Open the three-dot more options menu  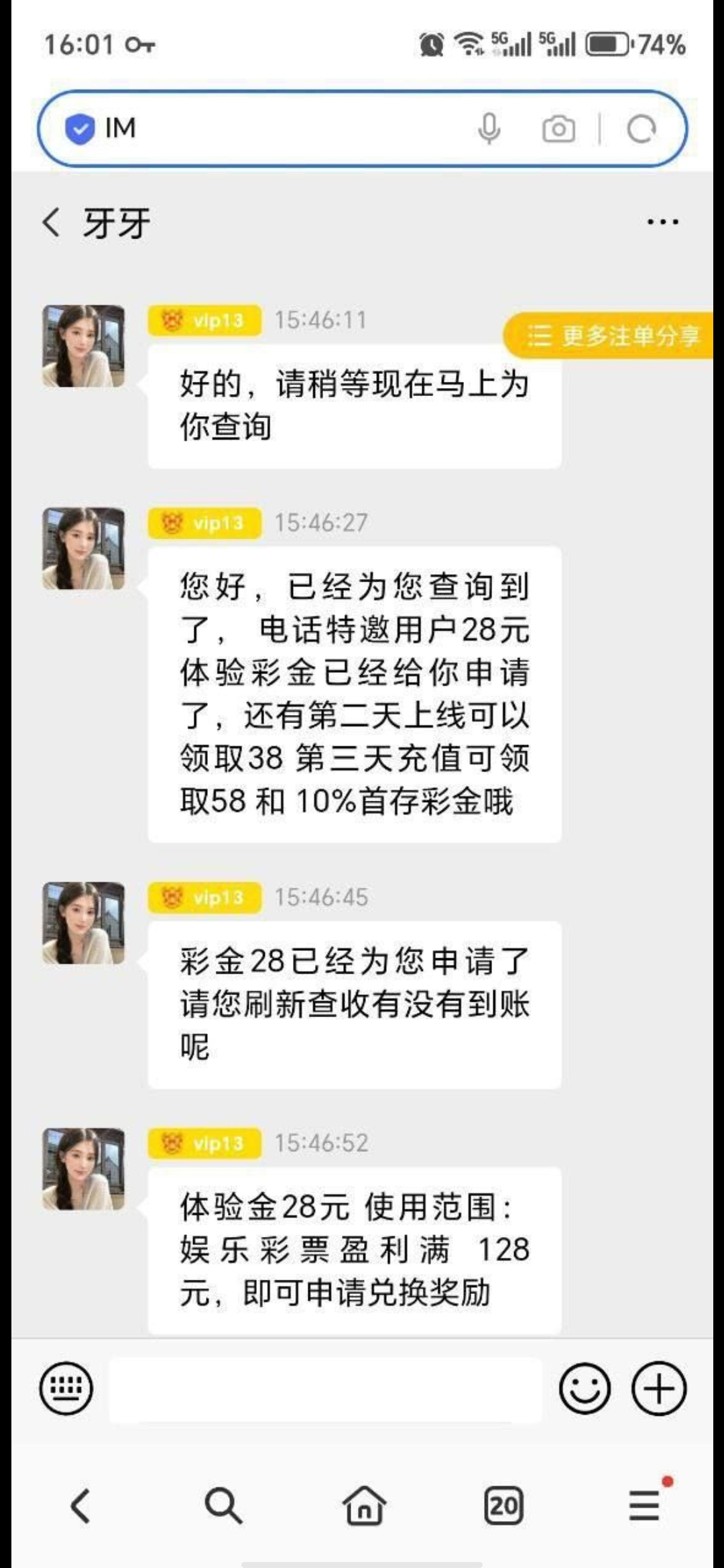(x=662, y=222)
